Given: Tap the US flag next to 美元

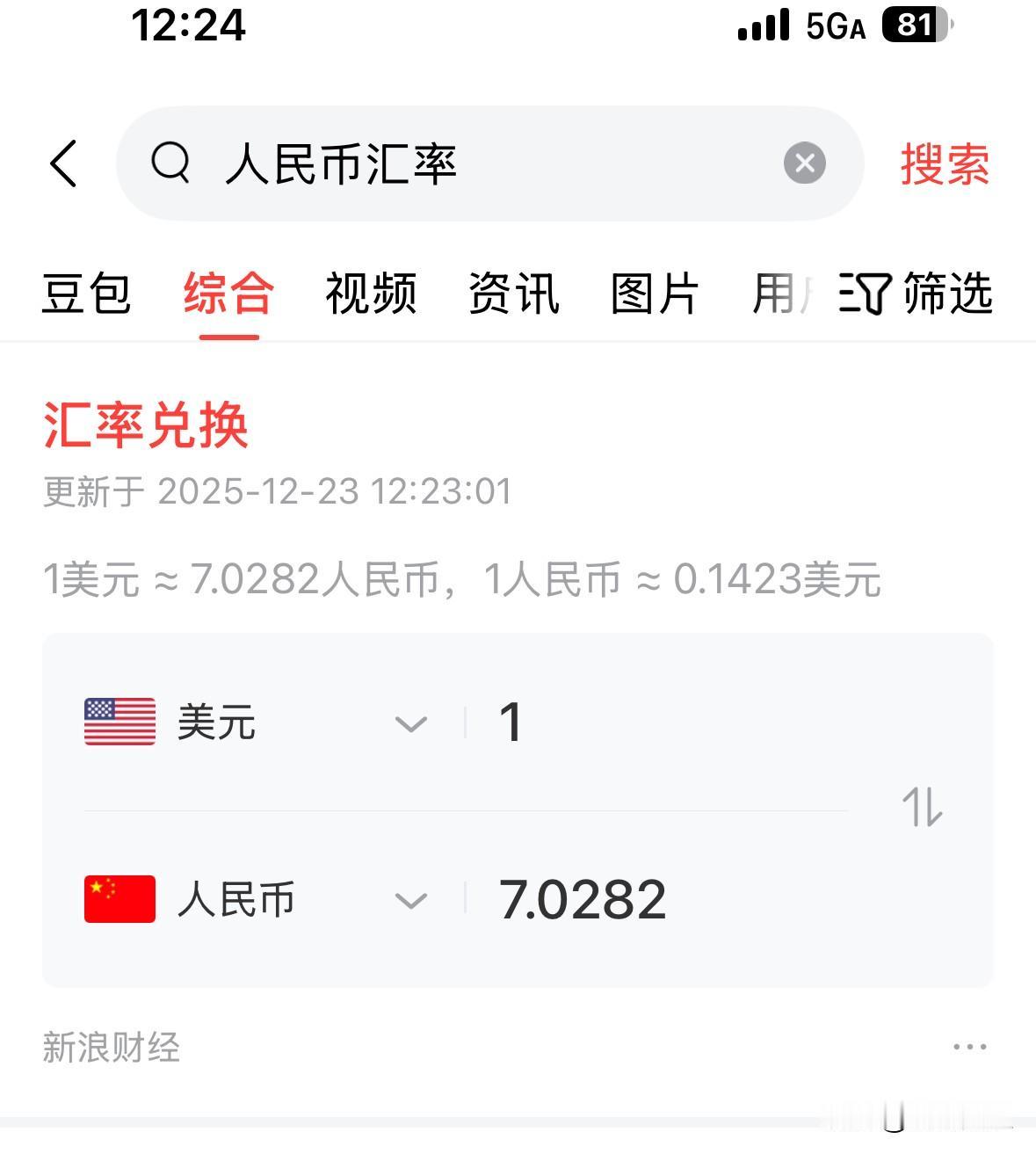Looking at the screenshot, I should (119, 722).
